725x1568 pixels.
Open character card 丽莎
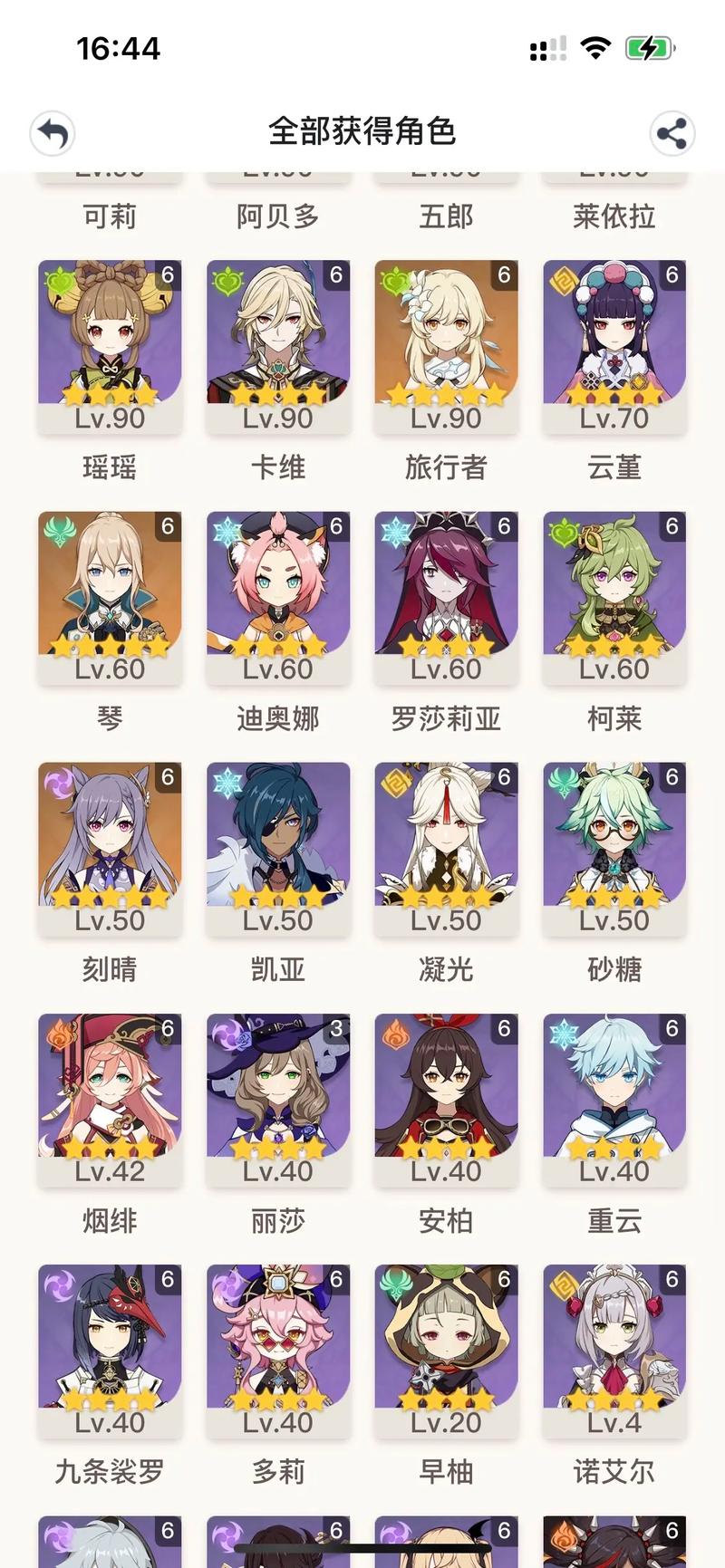pyautogui.click(x=278, y=1097)
